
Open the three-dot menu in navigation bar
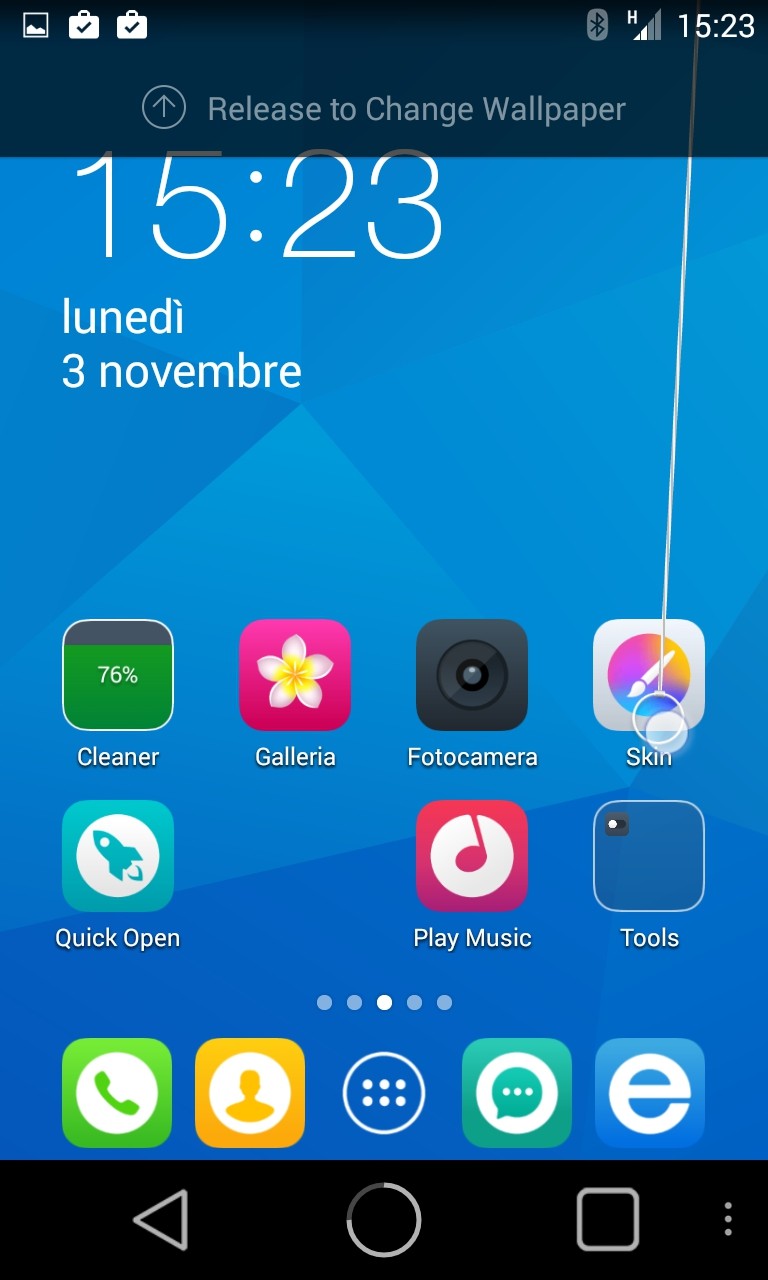click(x=728, y=1220)
